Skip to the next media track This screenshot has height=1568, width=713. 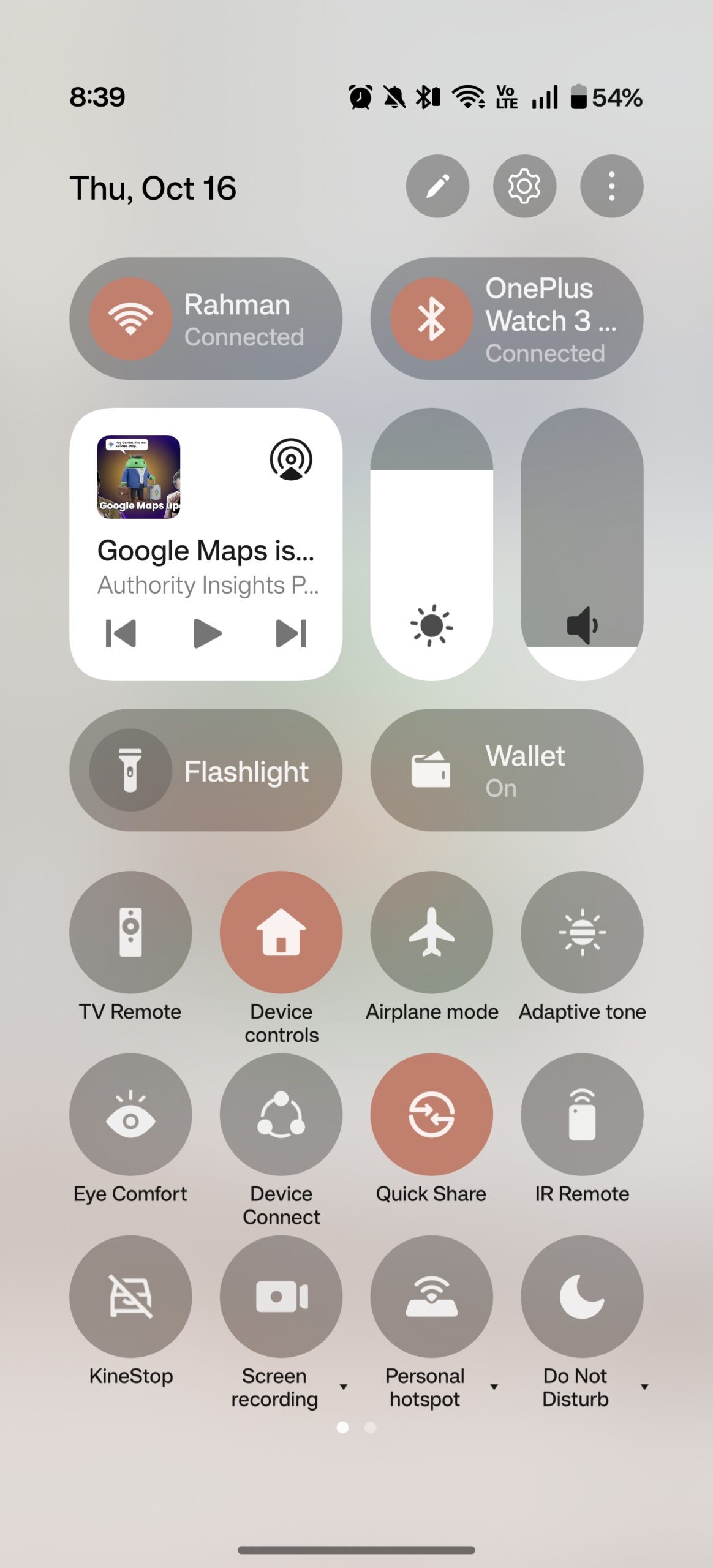pos(291,633)
